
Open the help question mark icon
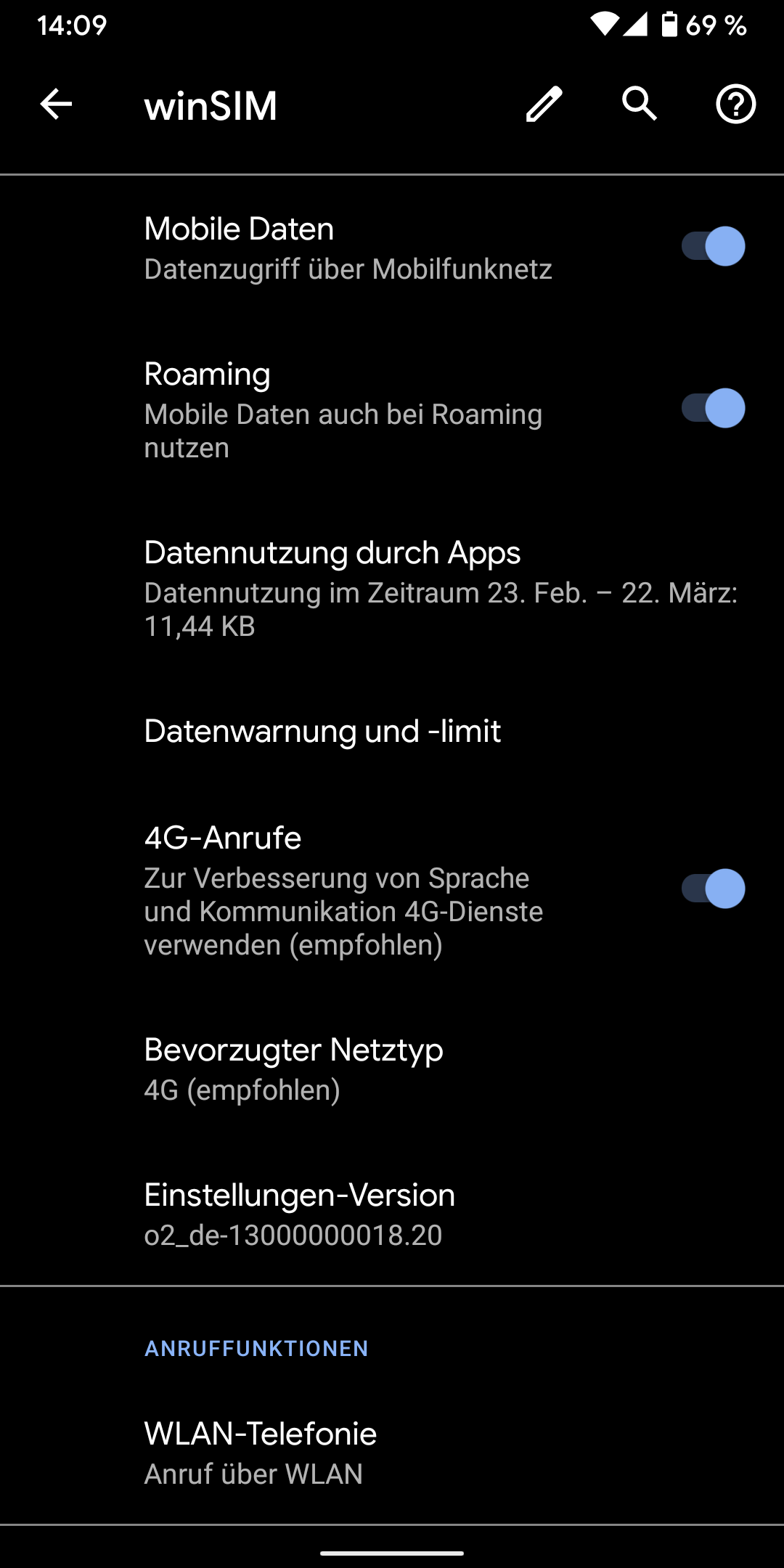click(735, 105)
